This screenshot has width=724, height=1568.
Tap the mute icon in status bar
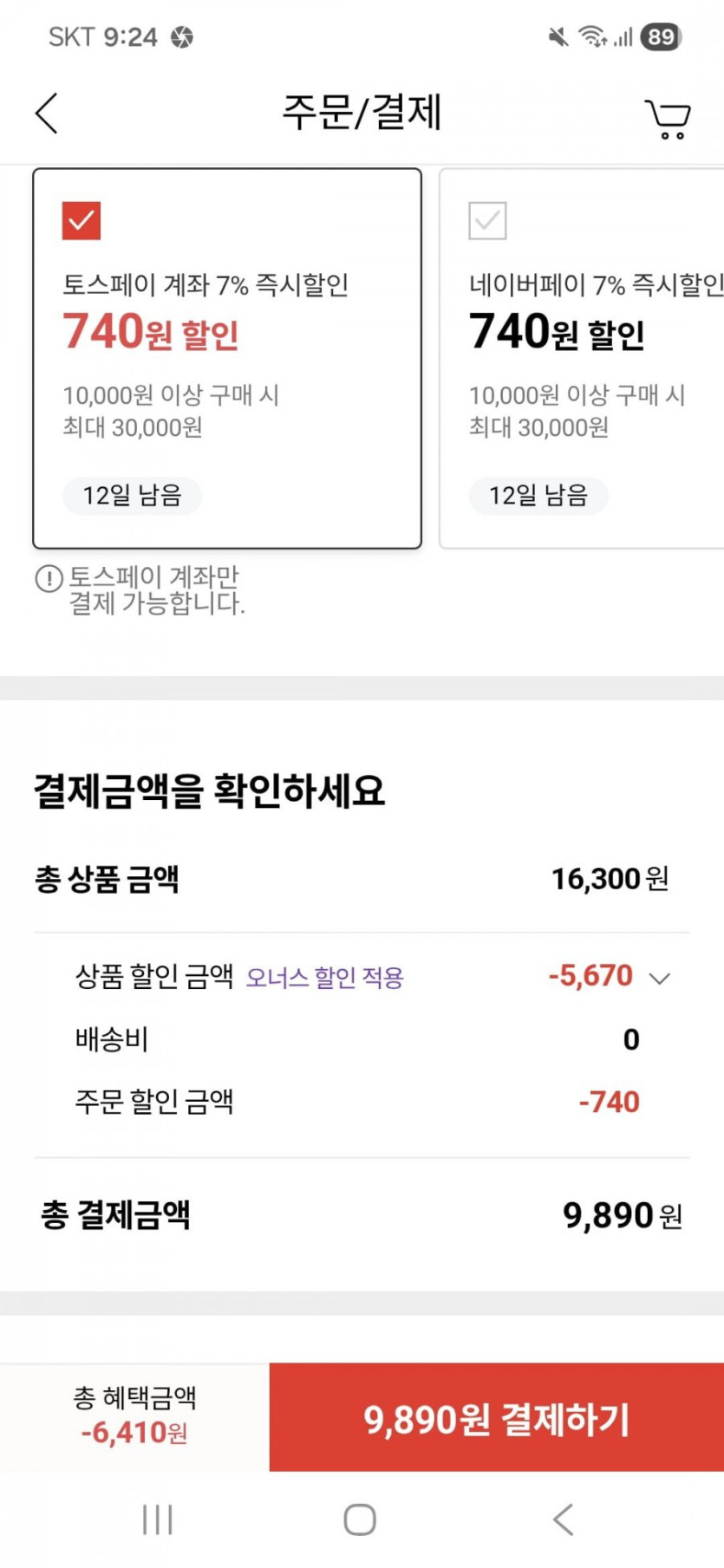(556, 36)
